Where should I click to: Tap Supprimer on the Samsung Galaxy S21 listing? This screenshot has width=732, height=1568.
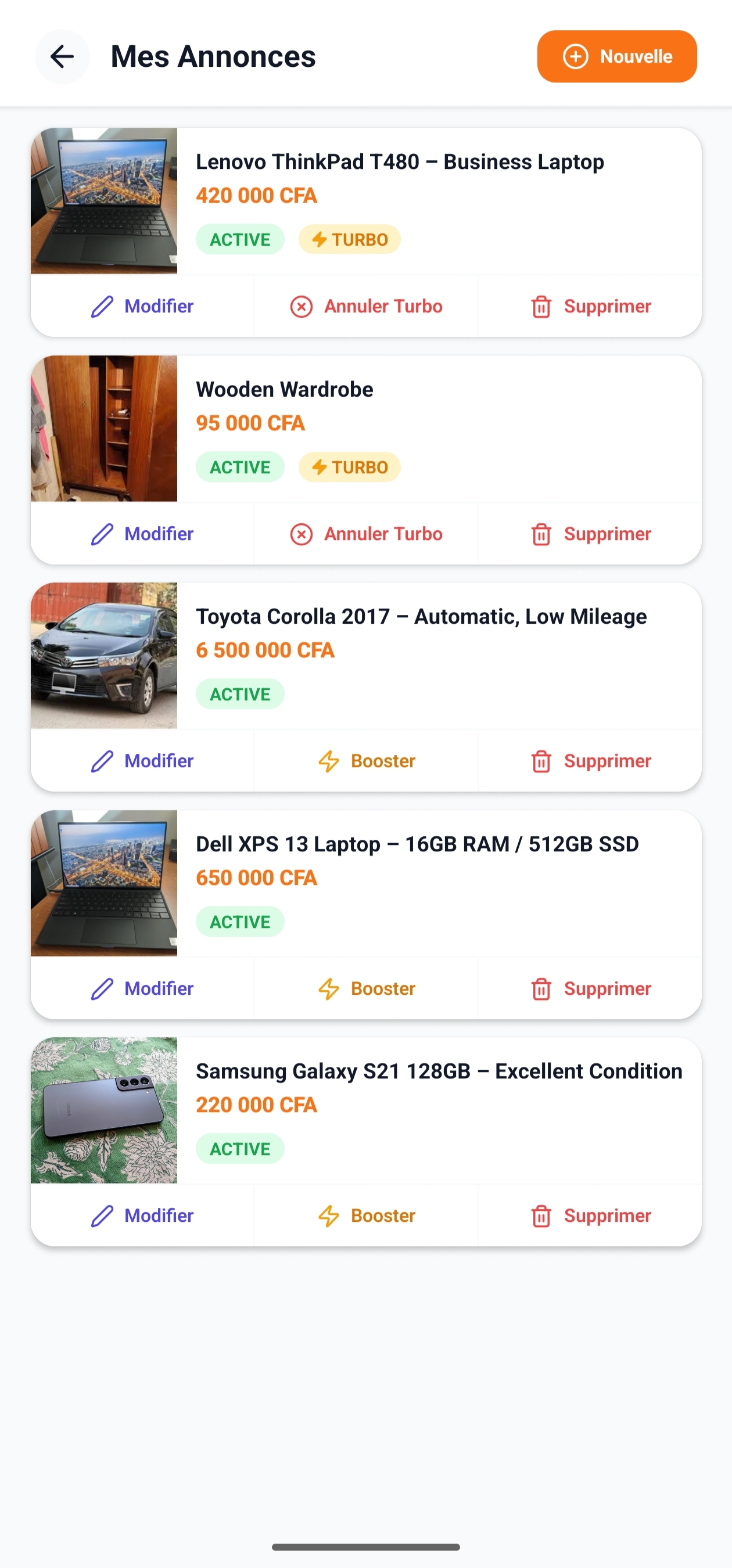click(590, 1215)
